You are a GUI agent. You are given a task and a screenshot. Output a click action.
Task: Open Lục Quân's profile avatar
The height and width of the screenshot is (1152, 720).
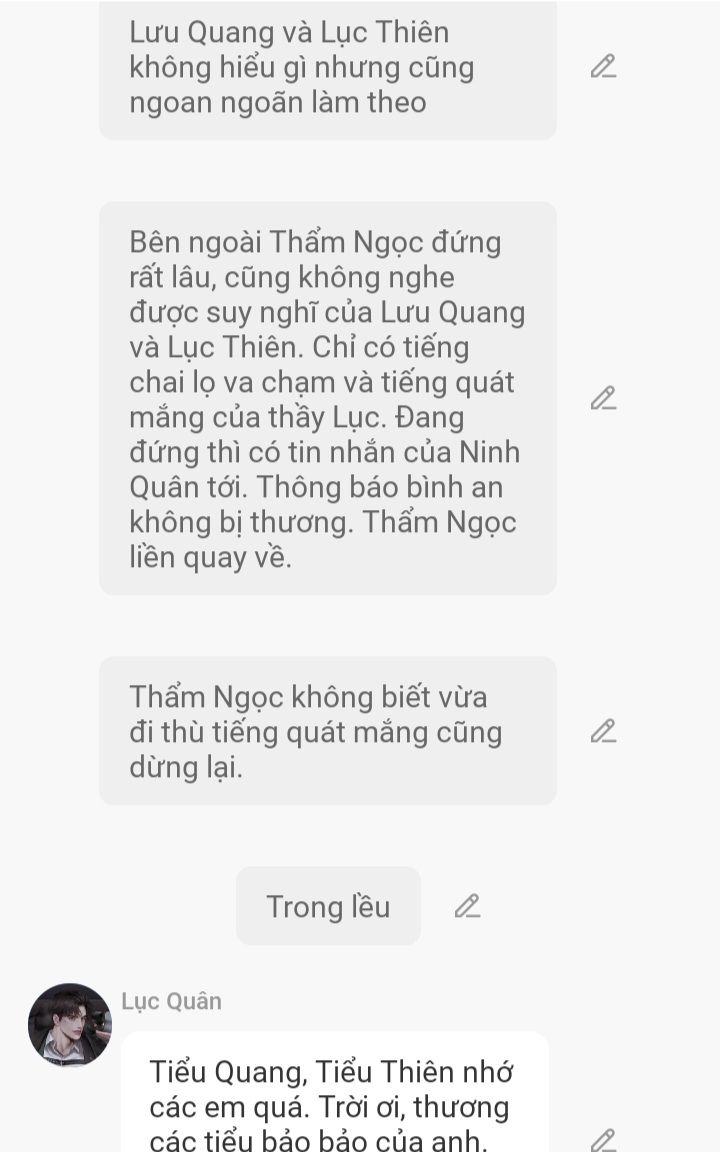(x=70, y=1024)
